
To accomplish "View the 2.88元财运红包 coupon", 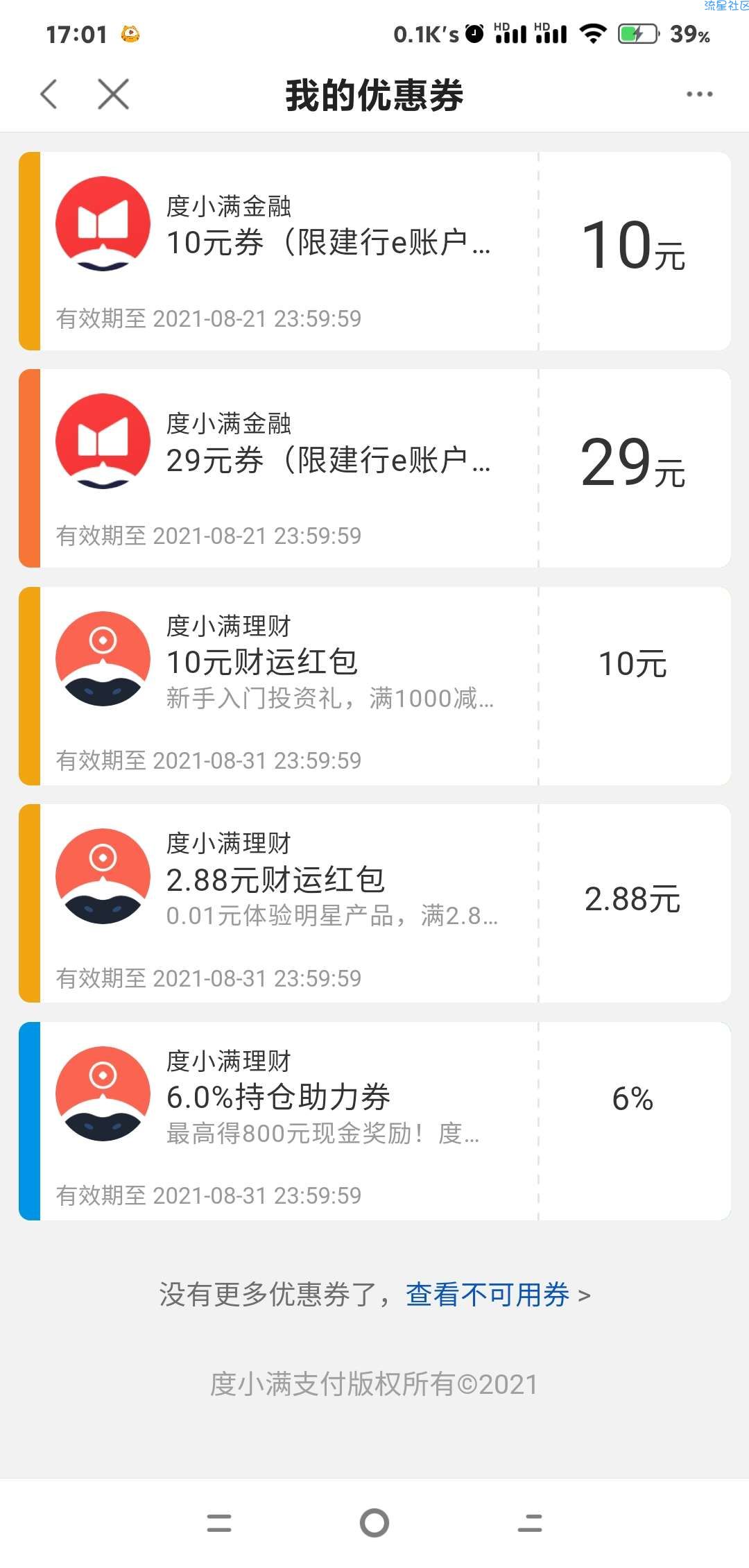I will click(x=374, y=903).
